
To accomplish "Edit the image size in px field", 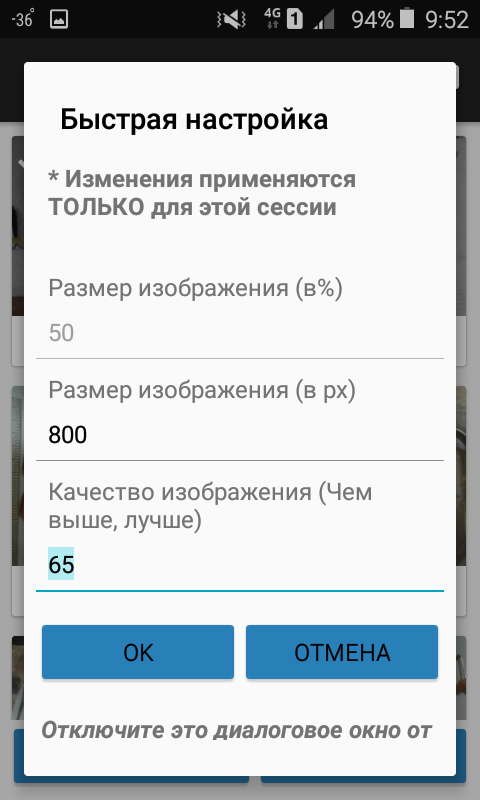I will [240, 435].
